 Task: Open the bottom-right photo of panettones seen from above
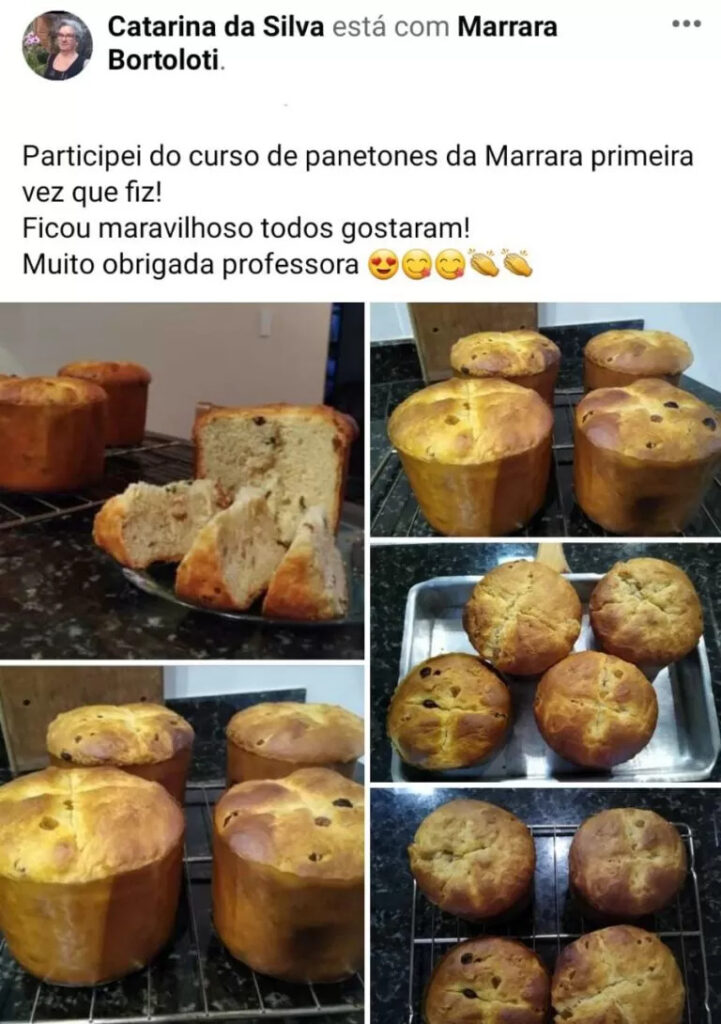point(545,905)
